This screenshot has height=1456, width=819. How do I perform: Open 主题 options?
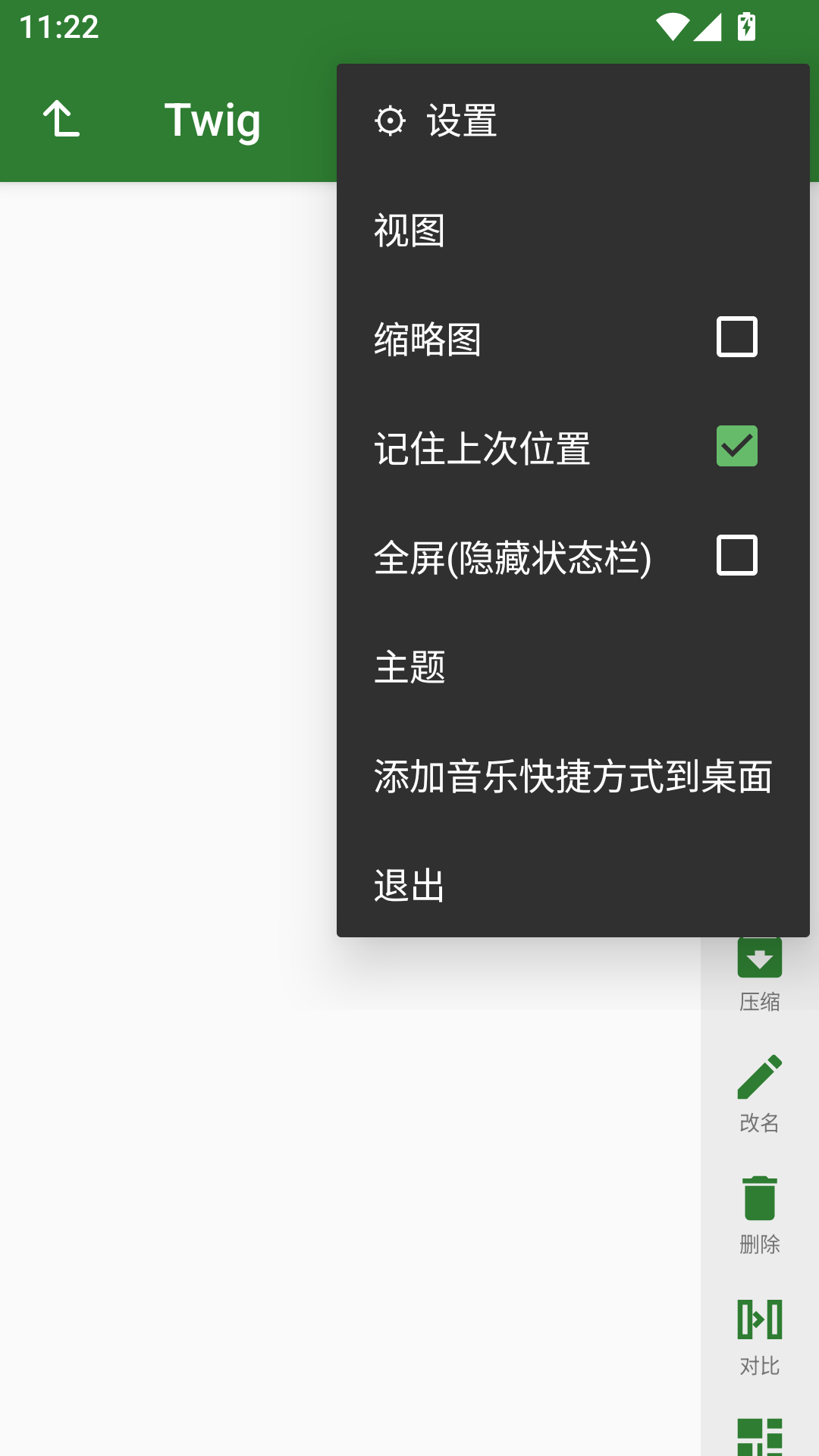click(x=573, y=667)
